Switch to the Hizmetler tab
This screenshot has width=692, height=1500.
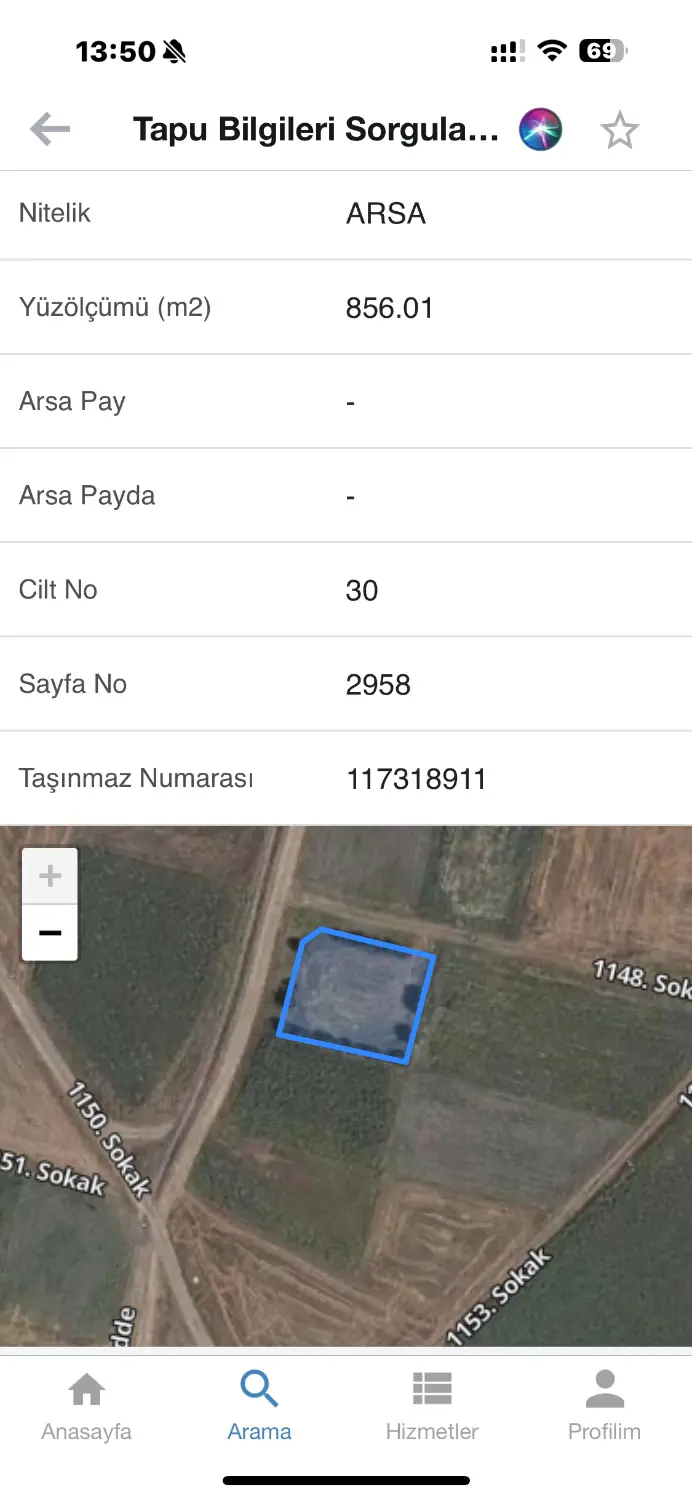click(x=432, y=1406)
